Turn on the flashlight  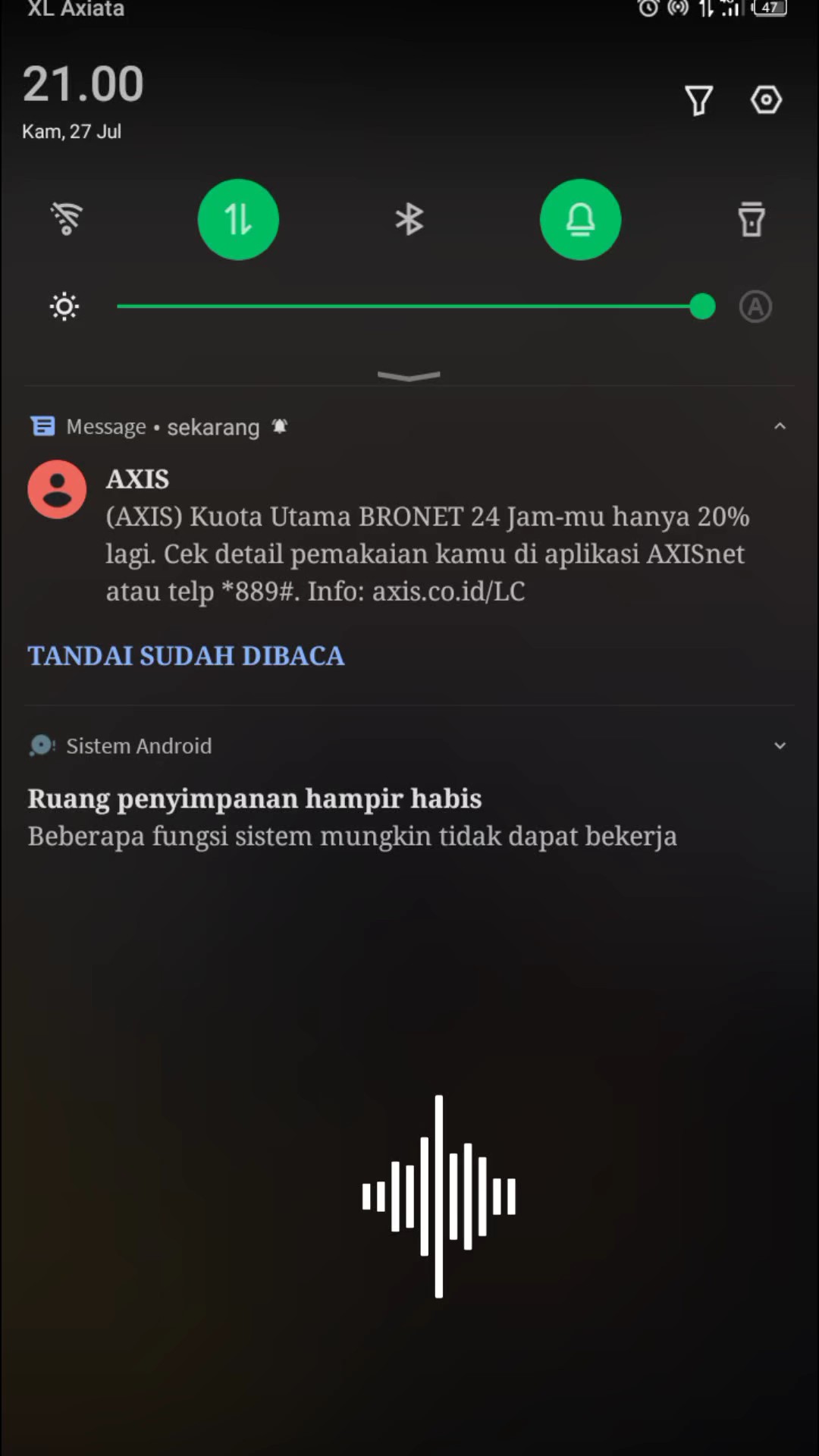point(752,219)
